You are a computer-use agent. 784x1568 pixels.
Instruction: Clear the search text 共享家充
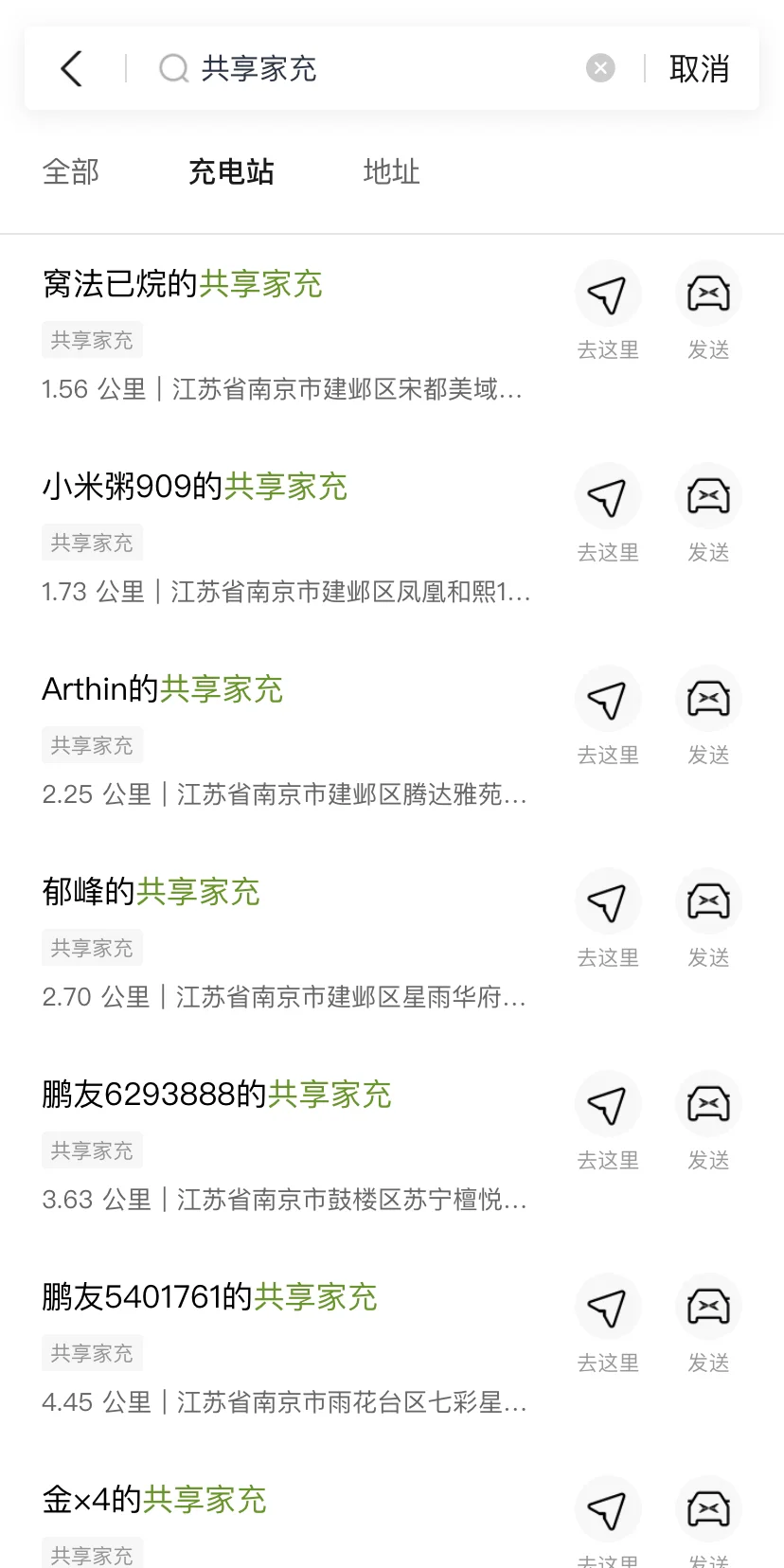[x=600, y=68]
